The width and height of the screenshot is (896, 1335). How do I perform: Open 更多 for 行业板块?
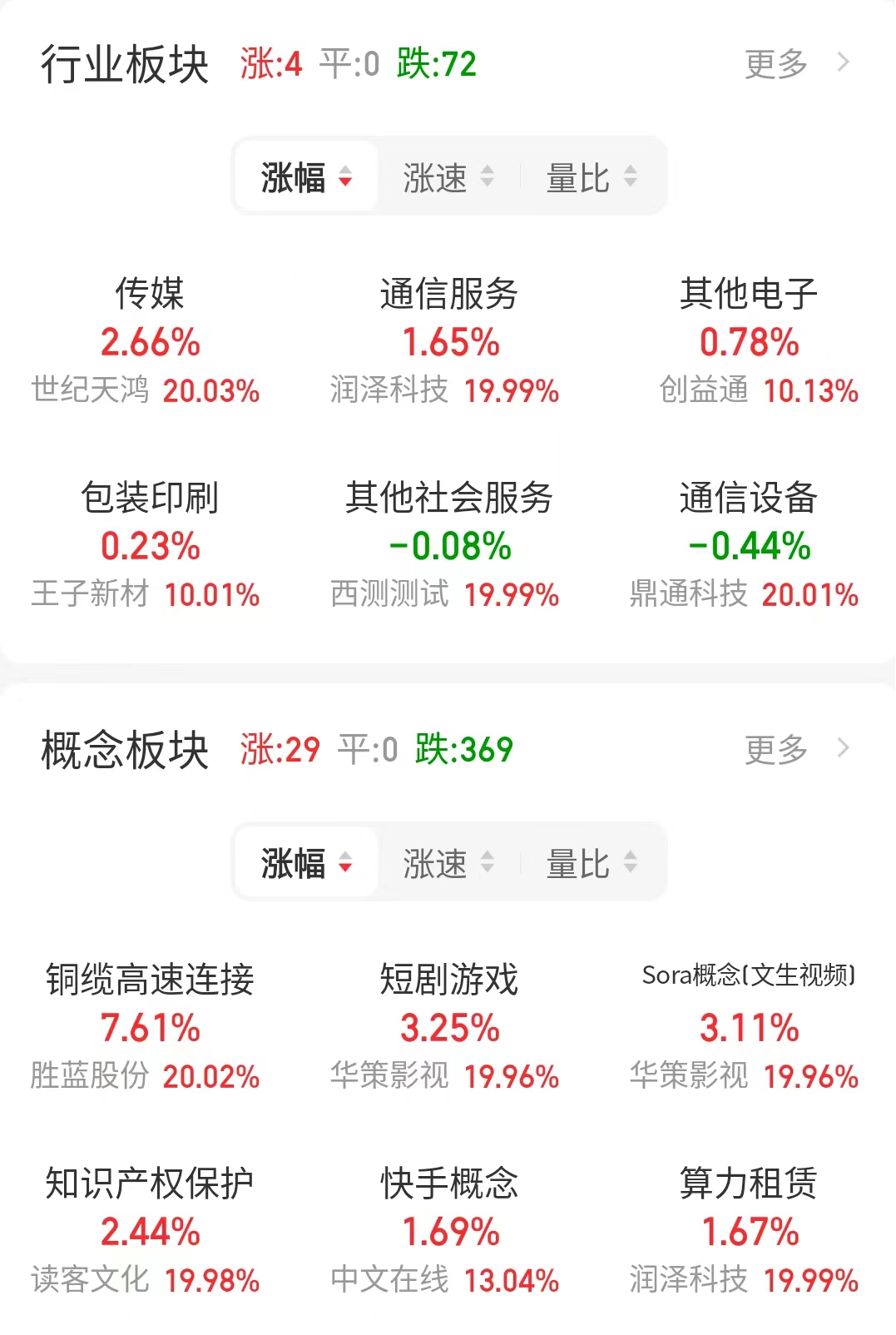click(795, 64)
